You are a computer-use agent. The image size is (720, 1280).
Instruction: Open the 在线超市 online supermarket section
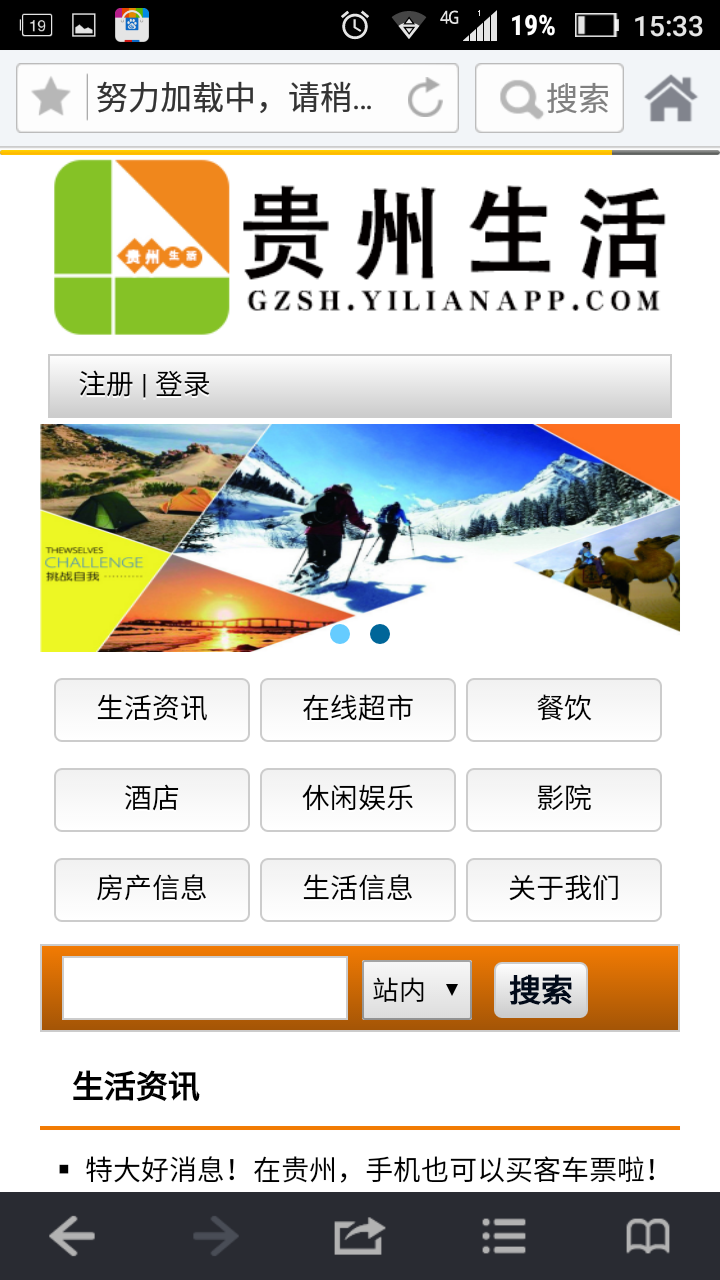(x=358, y=709)
